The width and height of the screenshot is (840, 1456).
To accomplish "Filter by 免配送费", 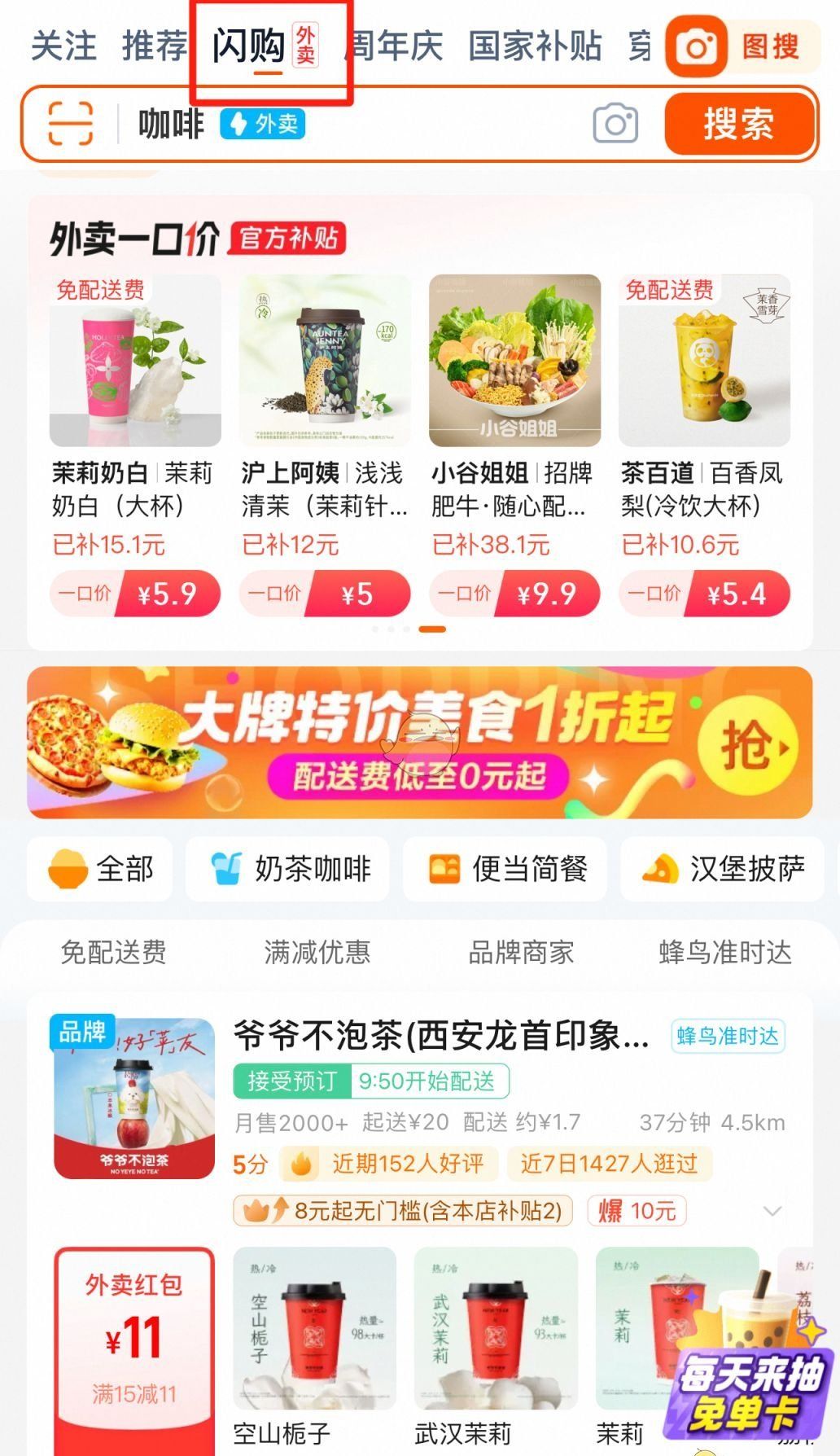I will [x=114, y=952].
